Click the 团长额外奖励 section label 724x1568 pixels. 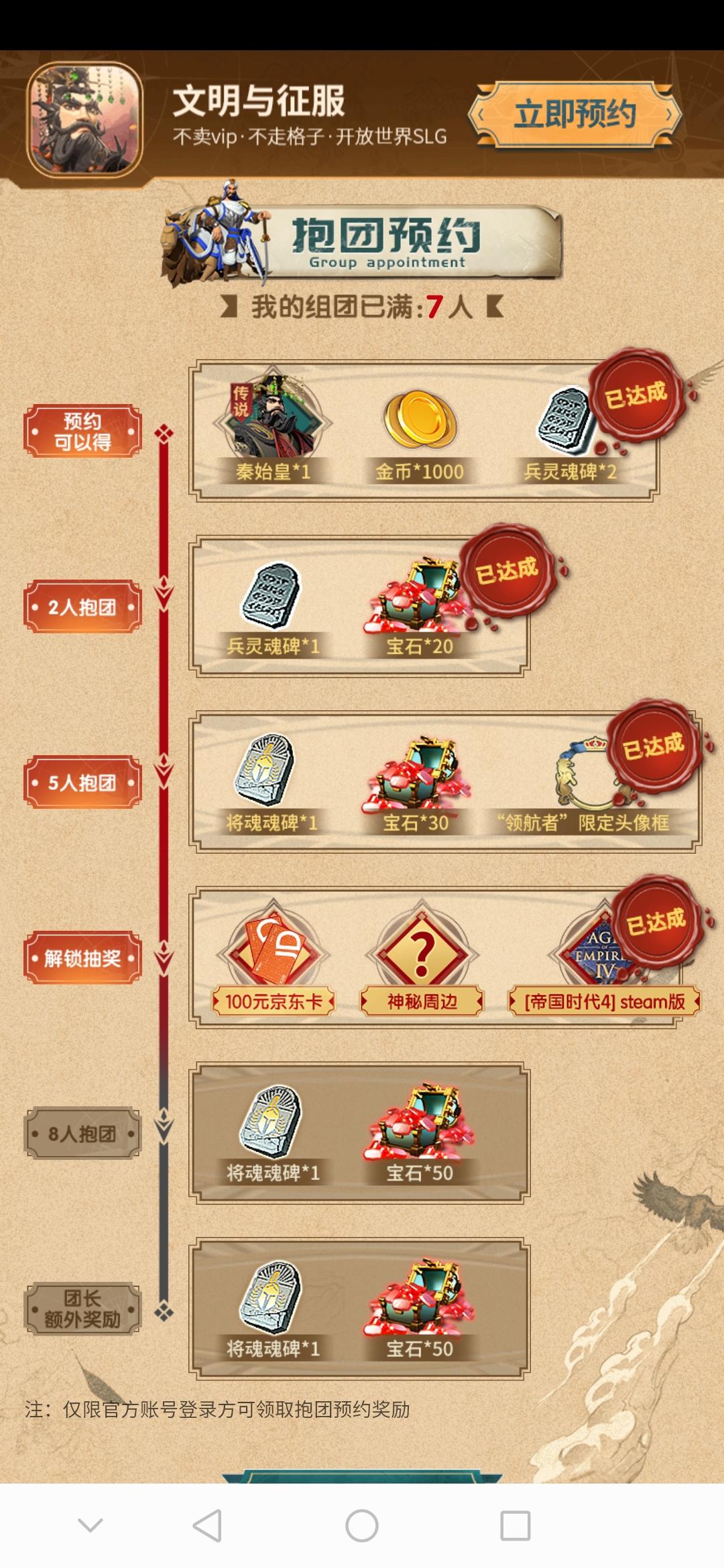pos(82,1307)
